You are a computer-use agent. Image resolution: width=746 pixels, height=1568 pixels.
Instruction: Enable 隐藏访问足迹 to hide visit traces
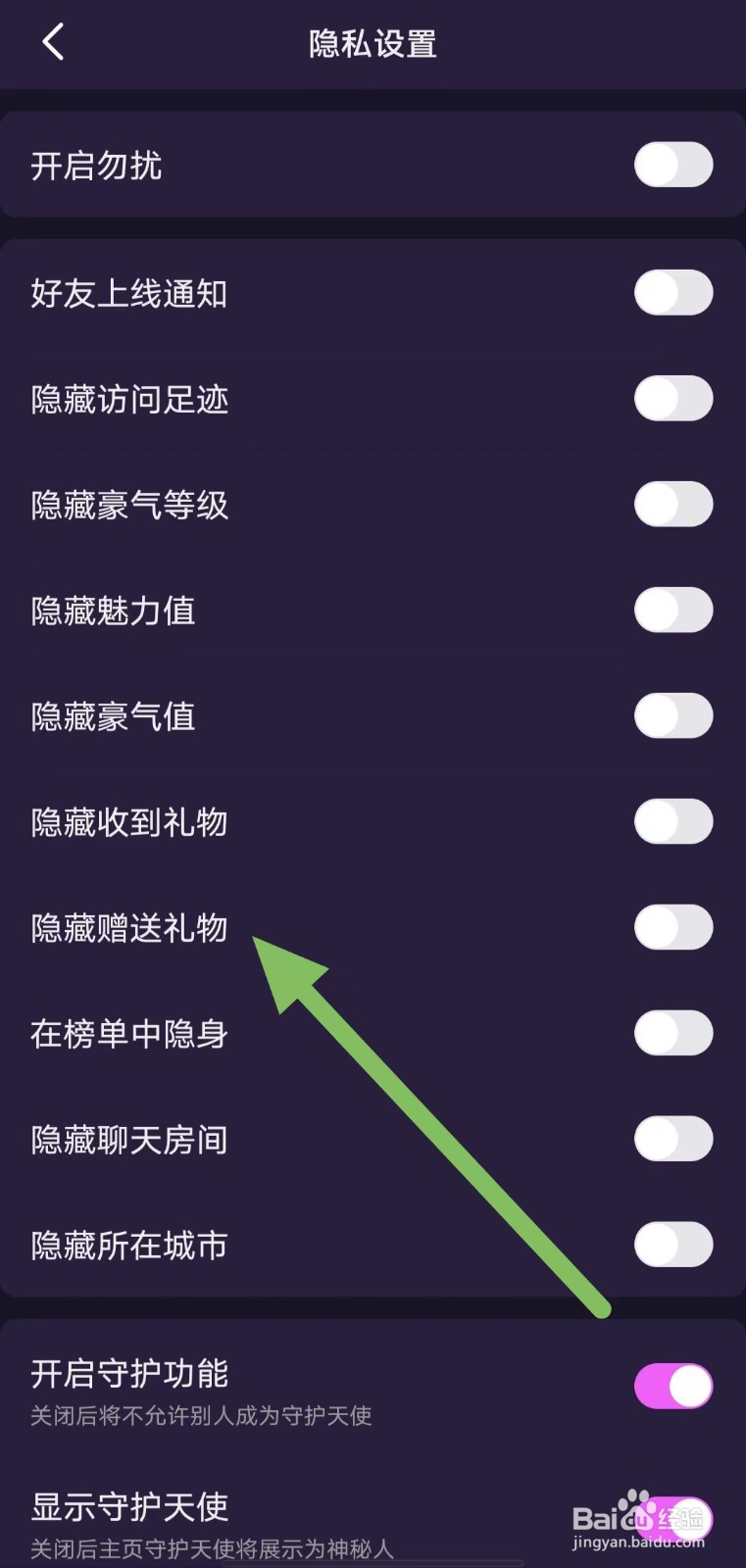point(673,399)
